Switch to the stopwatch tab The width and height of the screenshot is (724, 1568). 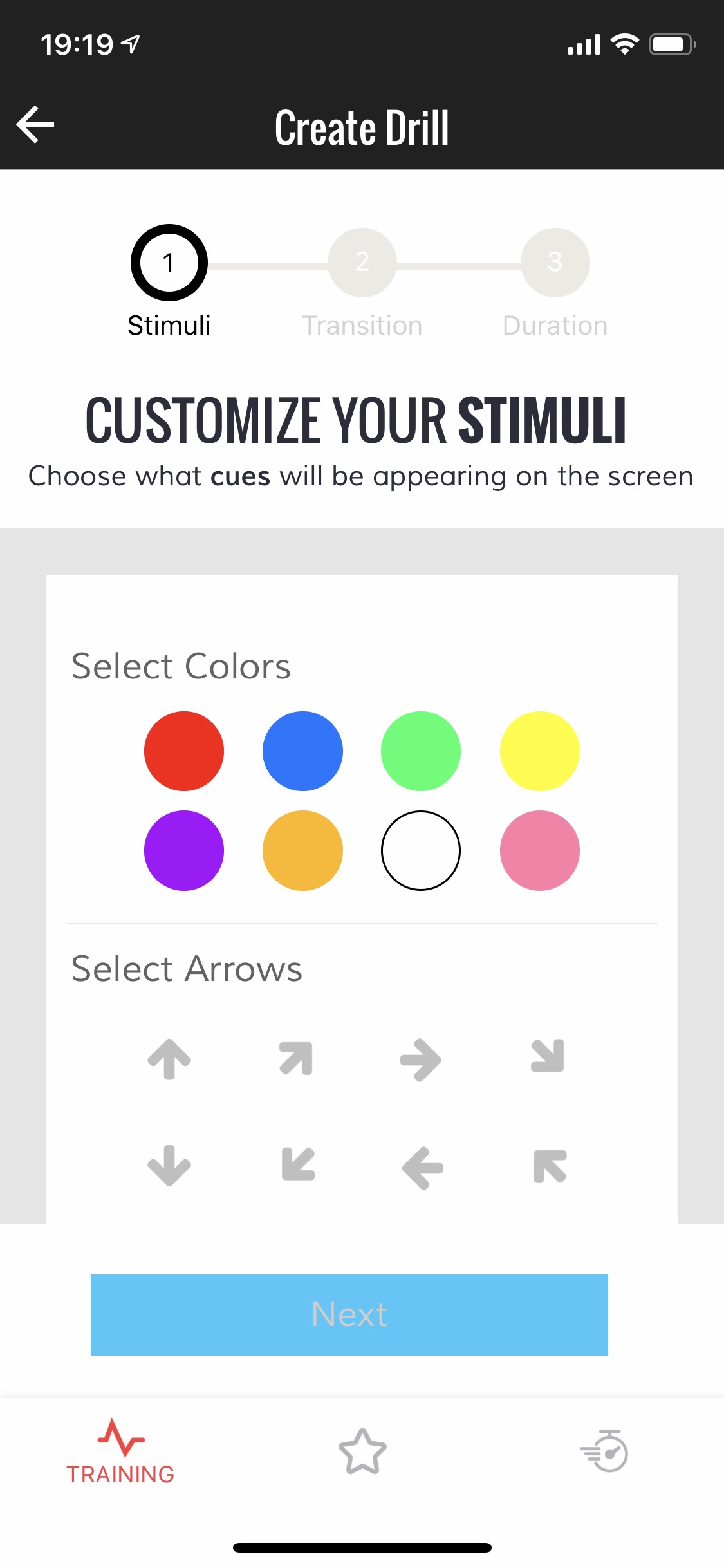pos(604,1451)
